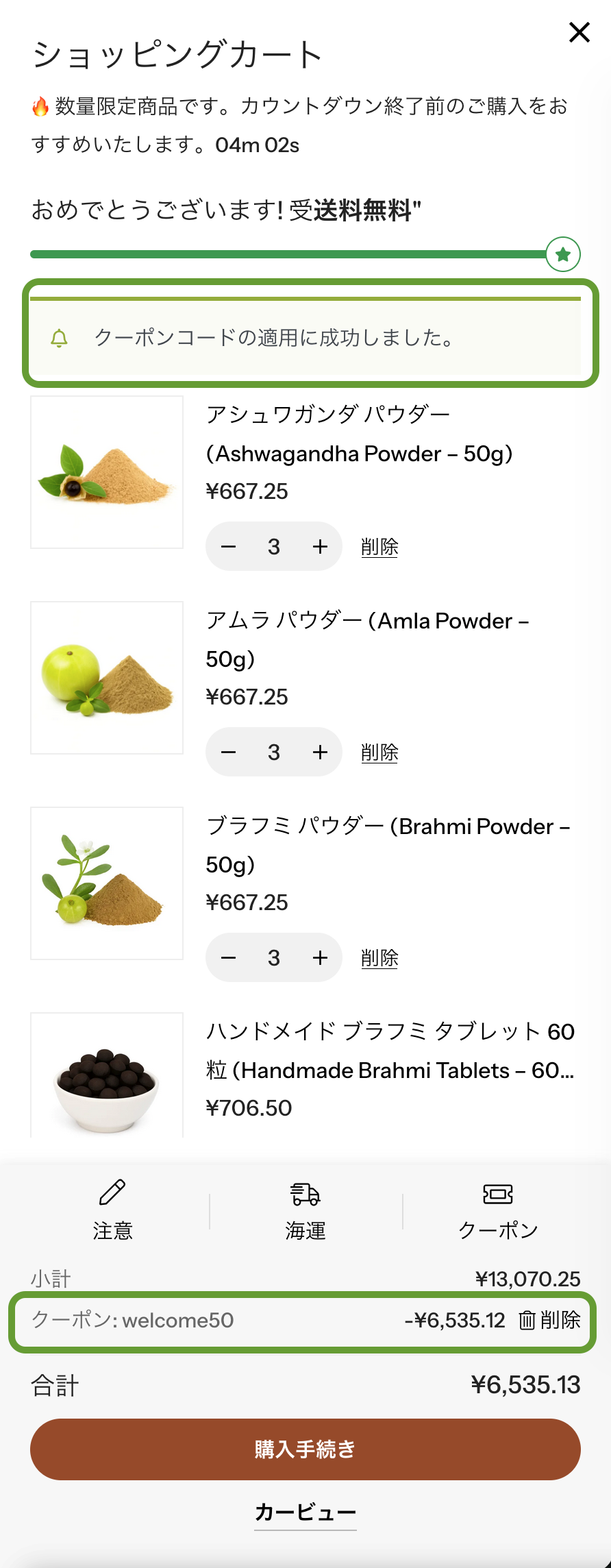
Task: Remove the welcome50 coupon
Action: (x=550, y=1320)
